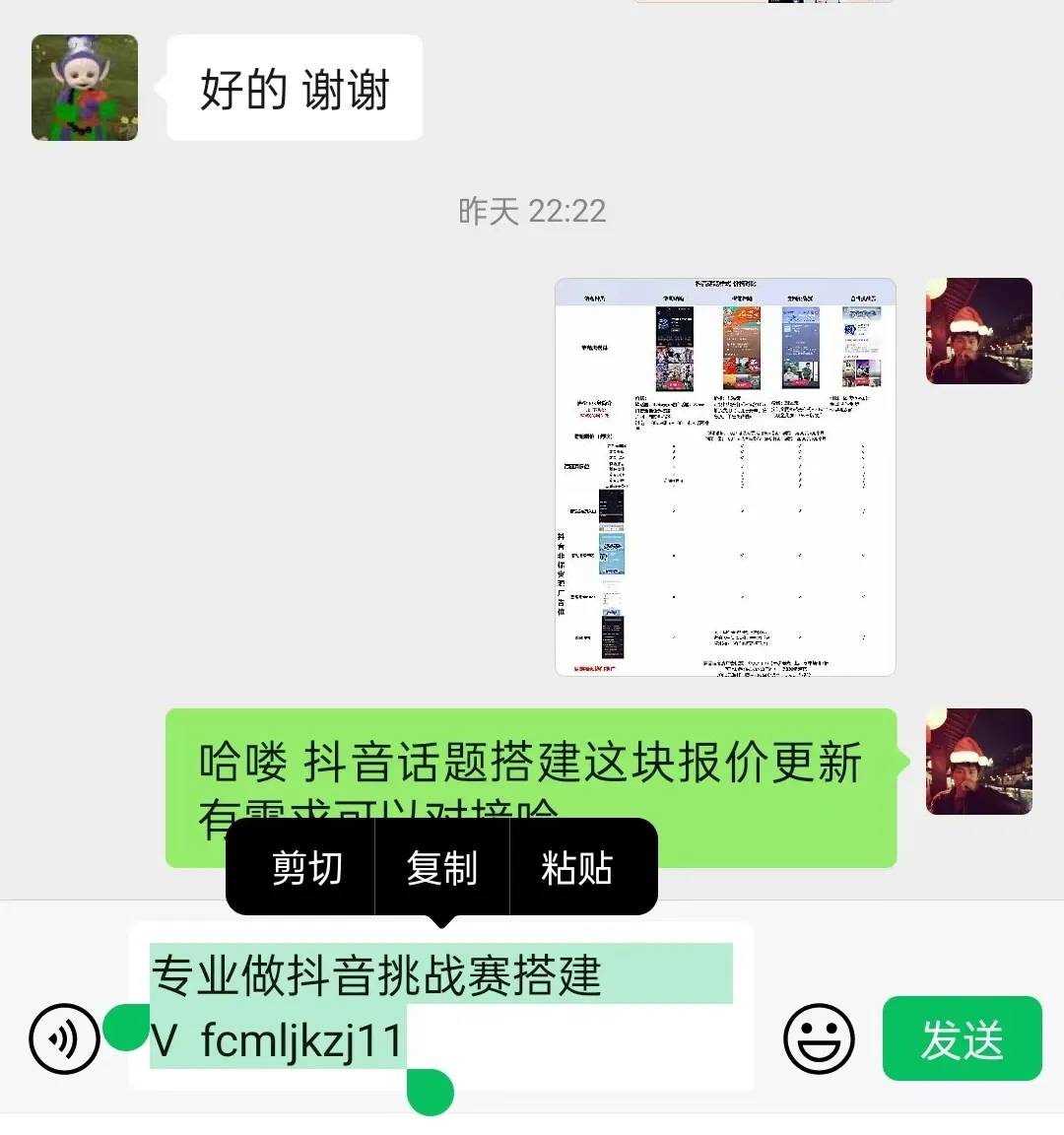Open the emoji picker
This screenshot has width=1064, height=1135.
click(818, 1038)
